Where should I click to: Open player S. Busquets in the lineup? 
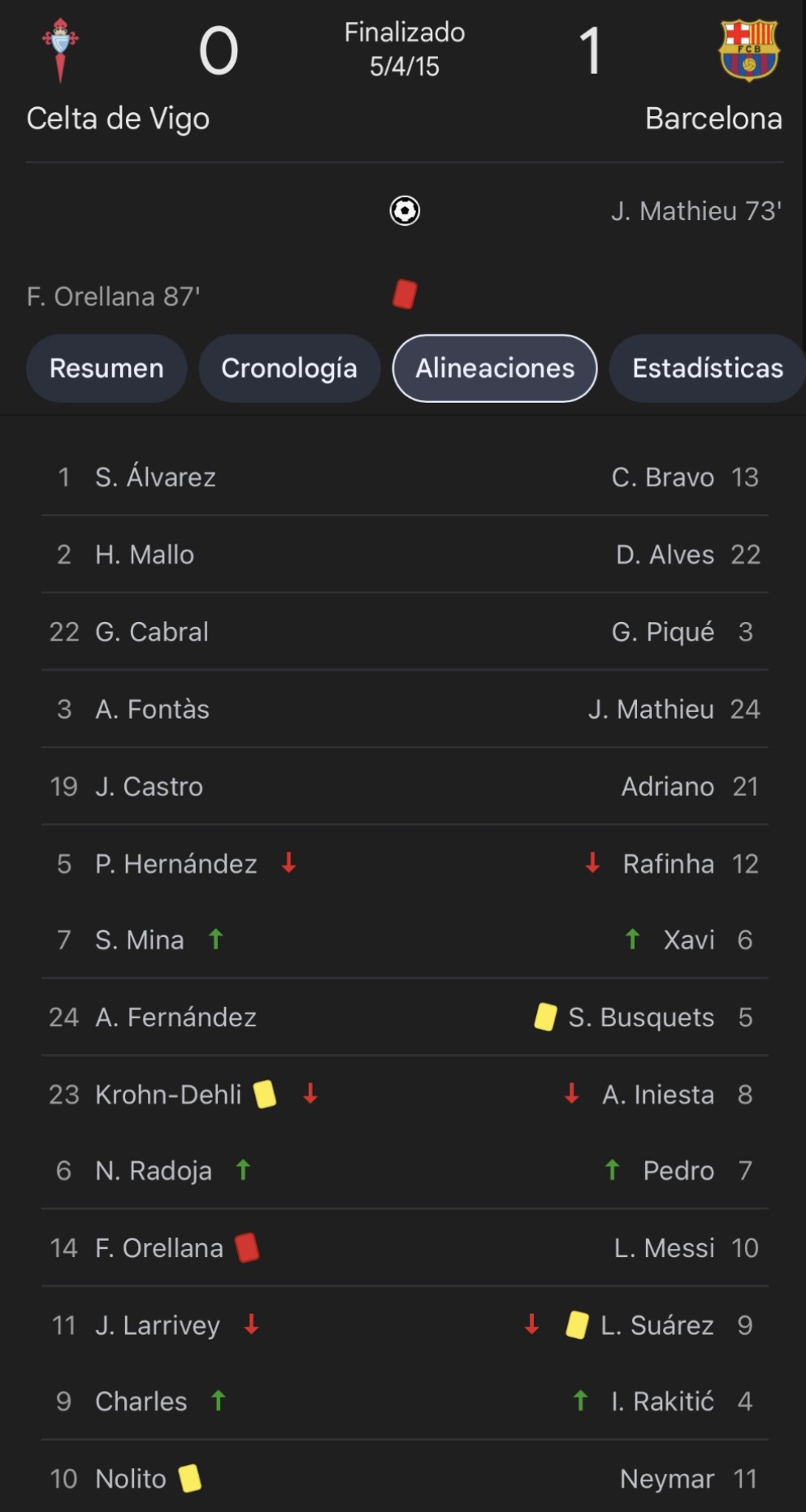point(641,1017)
